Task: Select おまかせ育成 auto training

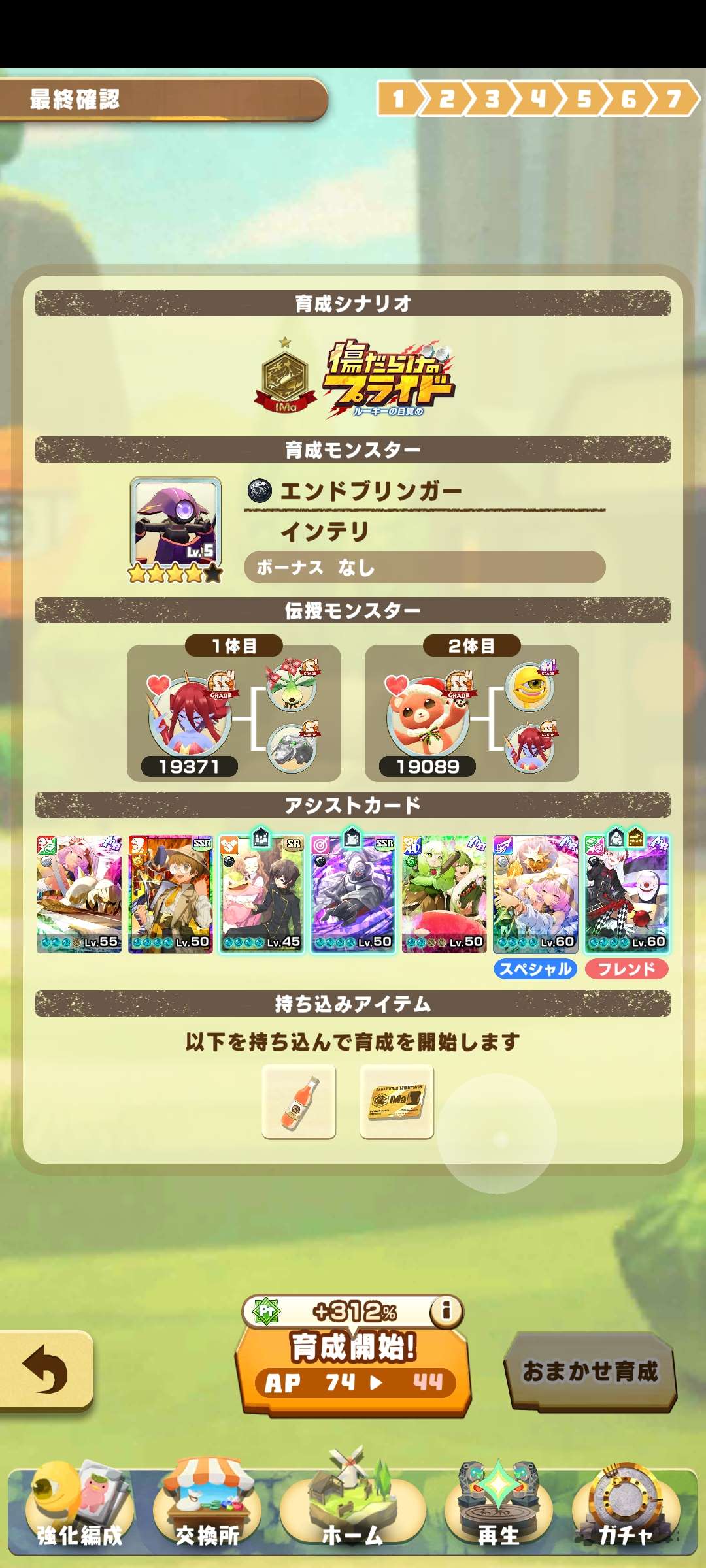Action: 590,1371
